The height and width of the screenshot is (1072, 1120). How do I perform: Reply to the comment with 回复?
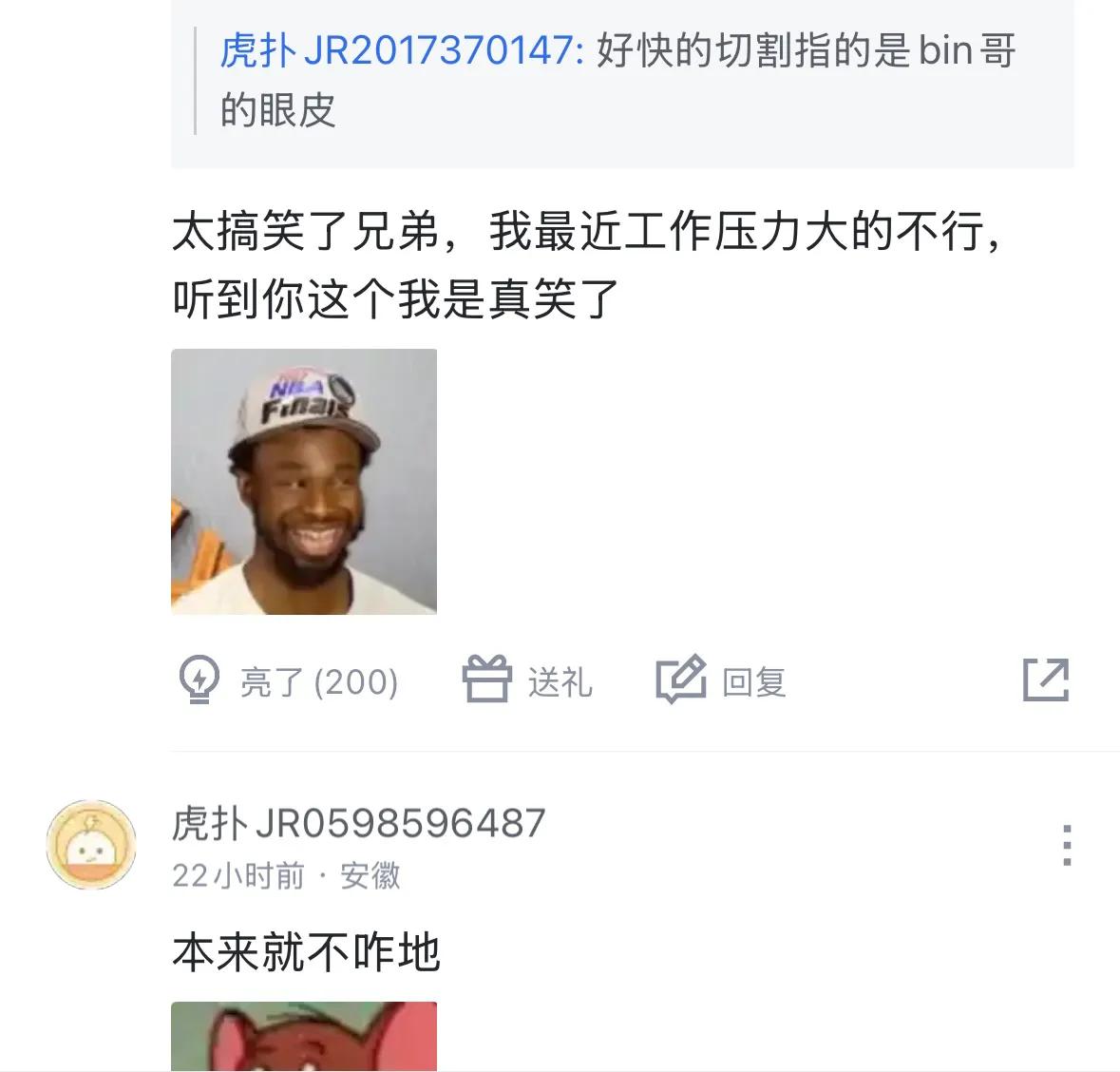pyautogui.click(x=722, y=680)
